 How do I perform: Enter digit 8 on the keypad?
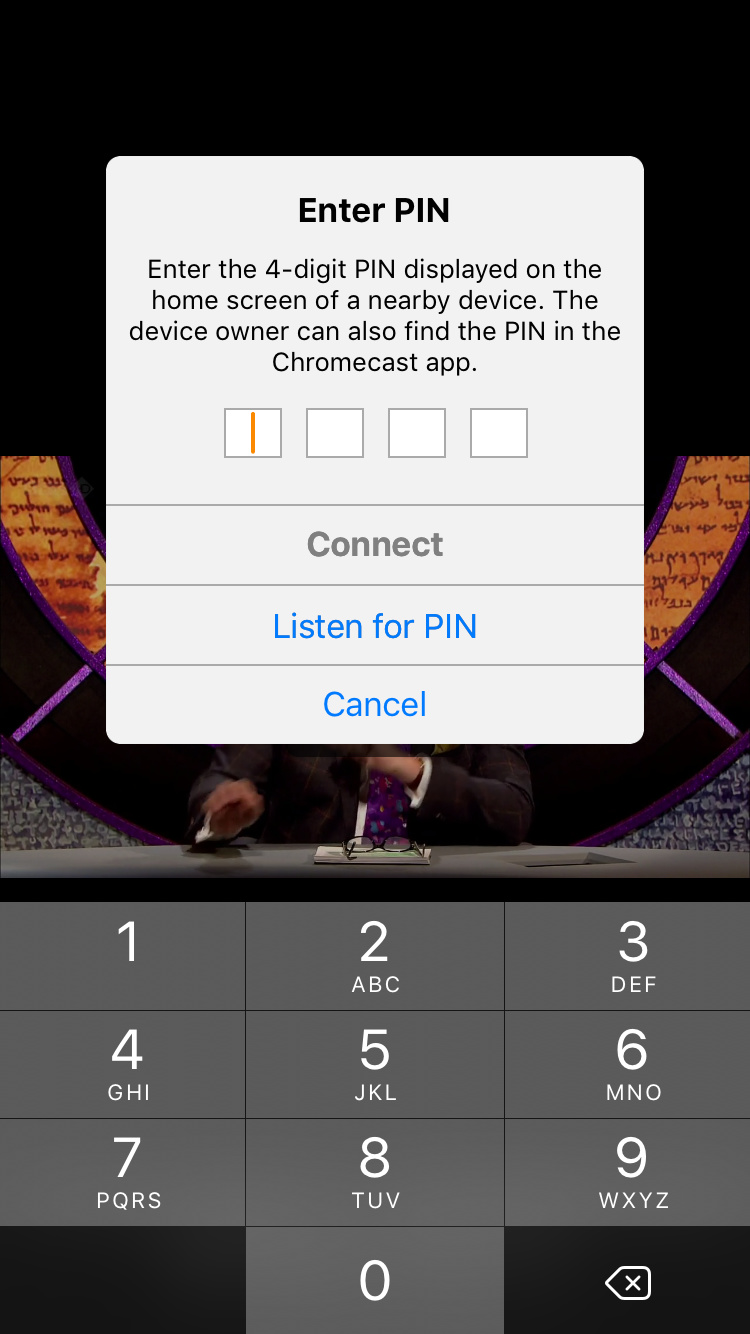click(x=375, y=1172)
